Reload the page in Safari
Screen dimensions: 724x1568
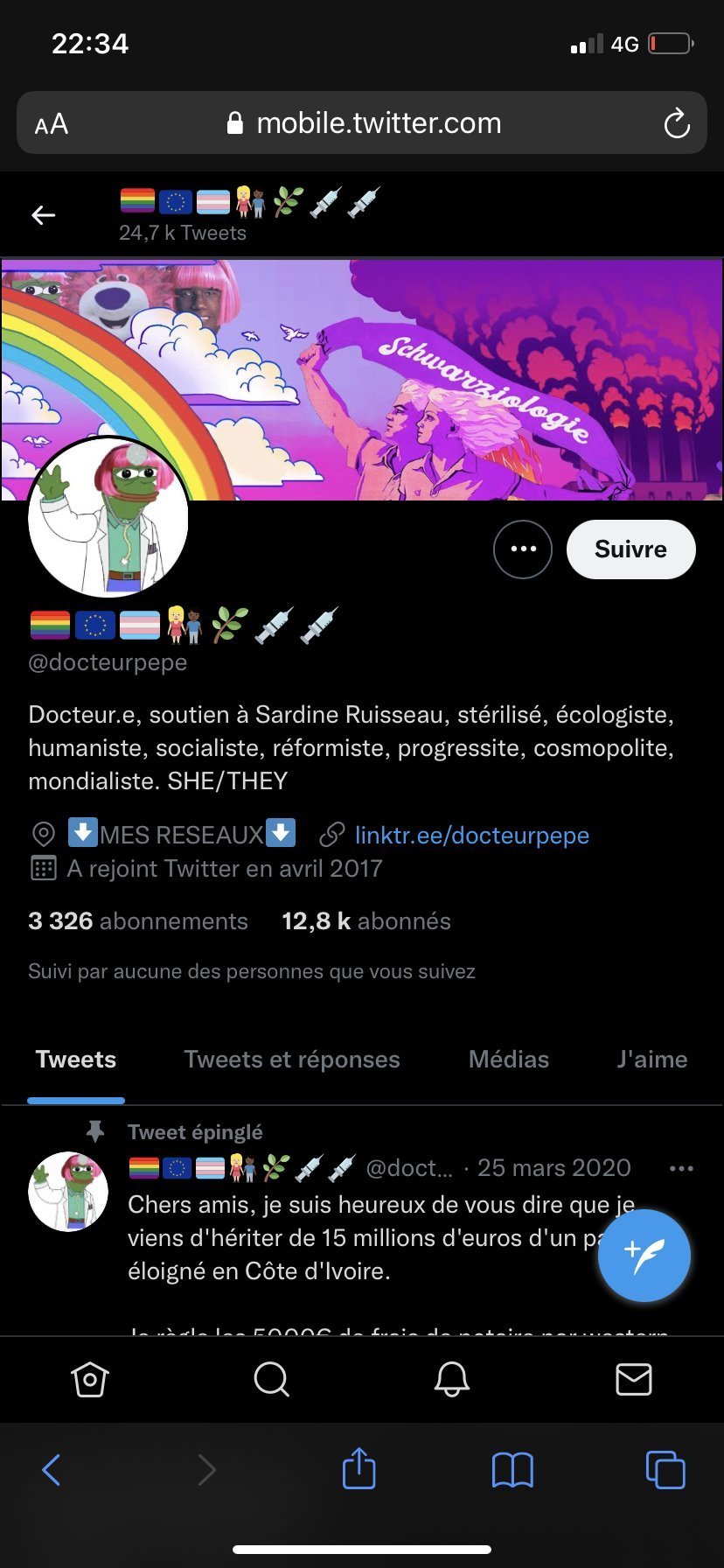tap(677, 123)
